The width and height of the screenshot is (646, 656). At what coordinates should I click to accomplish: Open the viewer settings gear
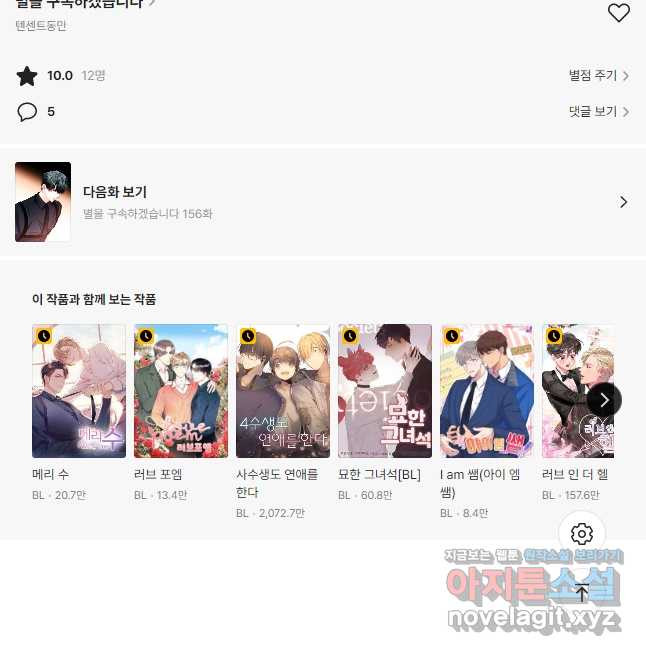tap(582, 534)
